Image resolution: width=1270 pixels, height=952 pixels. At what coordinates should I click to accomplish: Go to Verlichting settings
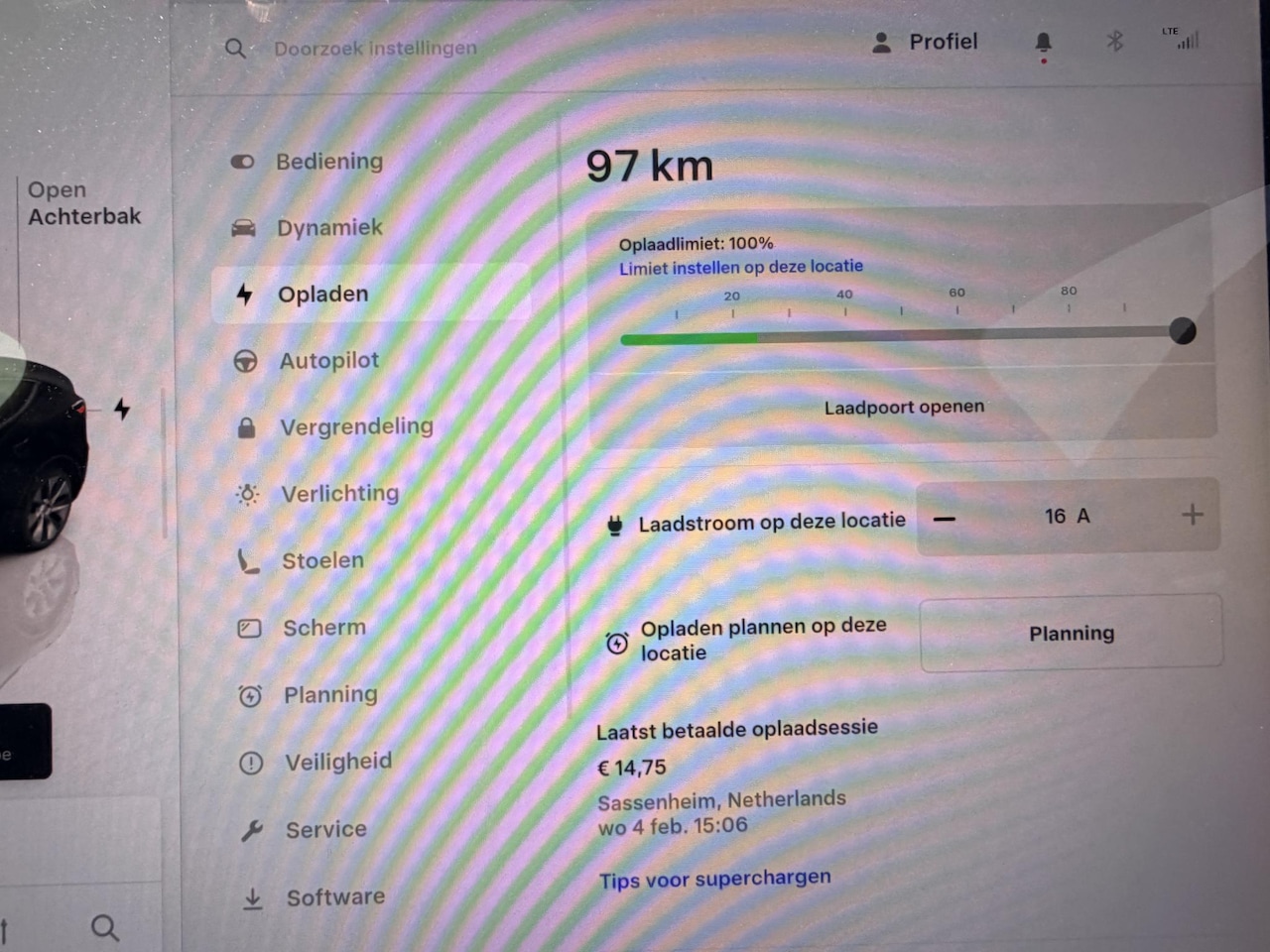pos(339,493)
